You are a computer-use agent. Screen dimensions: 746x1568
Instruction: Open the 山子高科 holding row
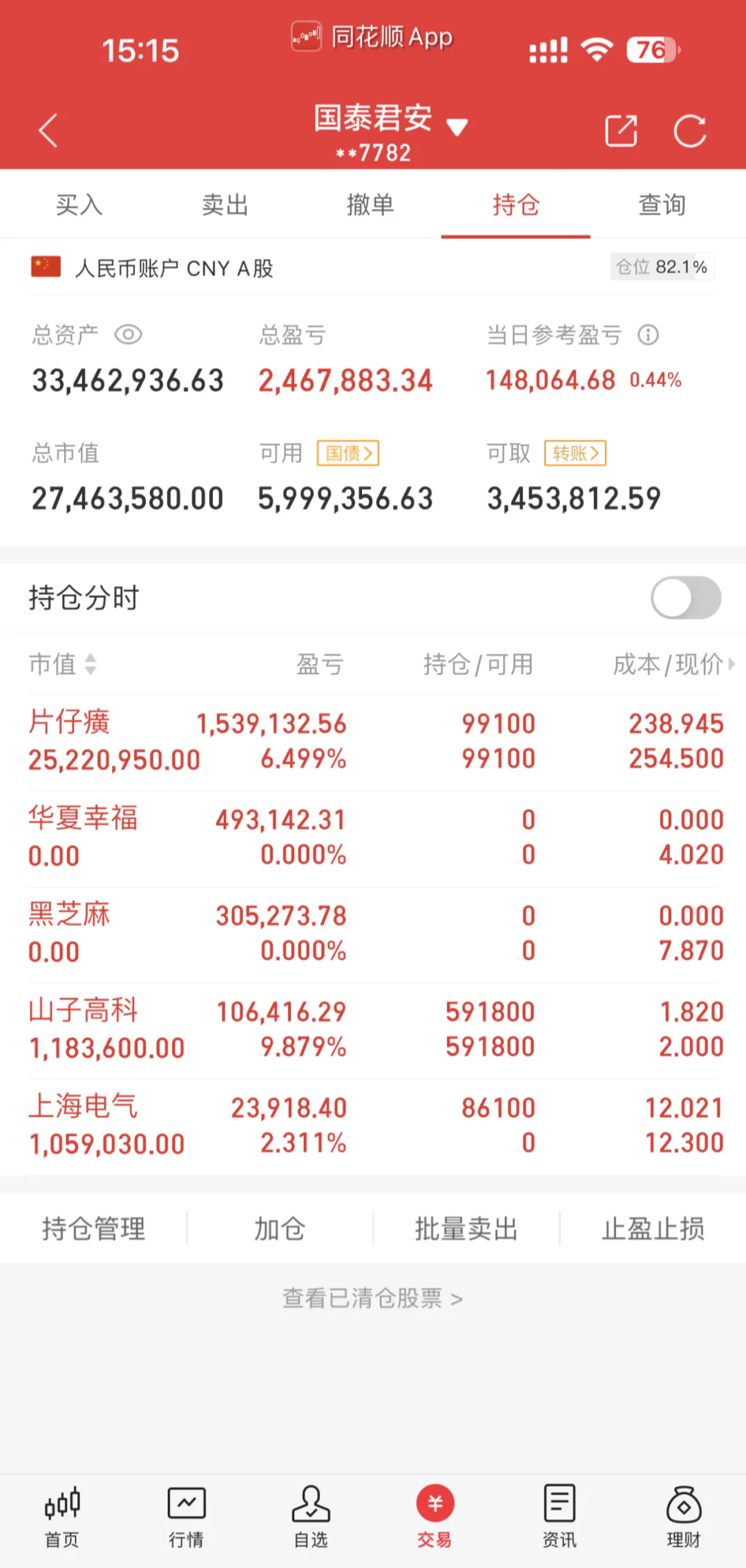pyautogui.click(x=373, y=1030)
